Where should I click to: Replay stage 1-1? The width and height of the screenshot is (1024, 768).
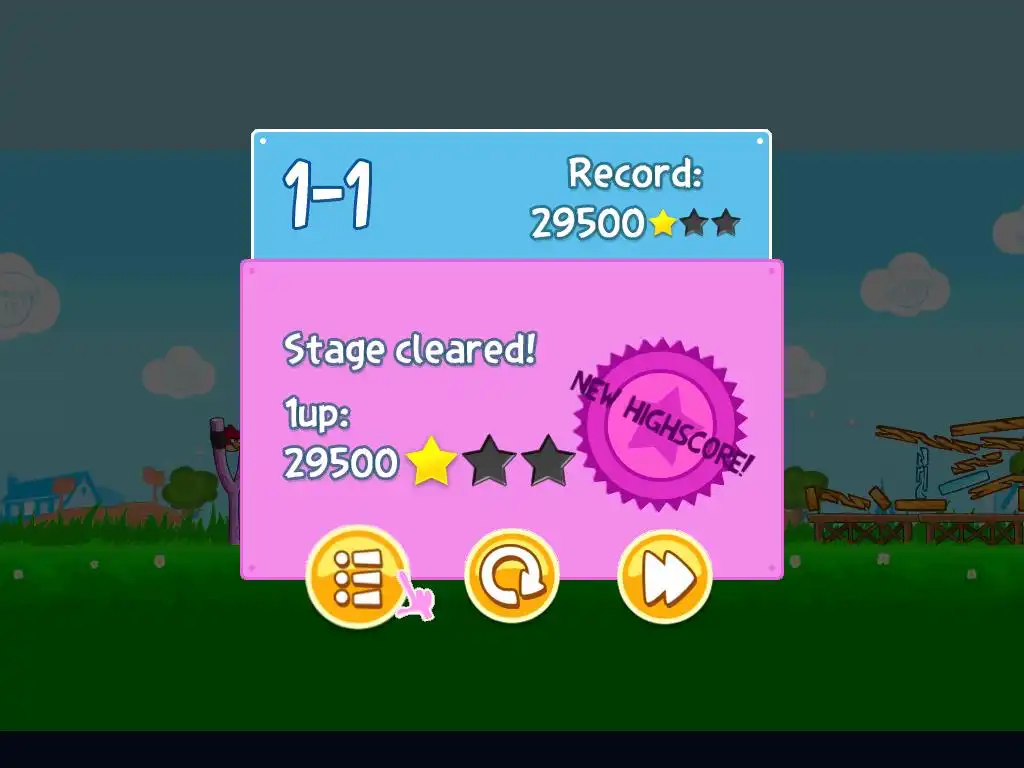(511, 577)
